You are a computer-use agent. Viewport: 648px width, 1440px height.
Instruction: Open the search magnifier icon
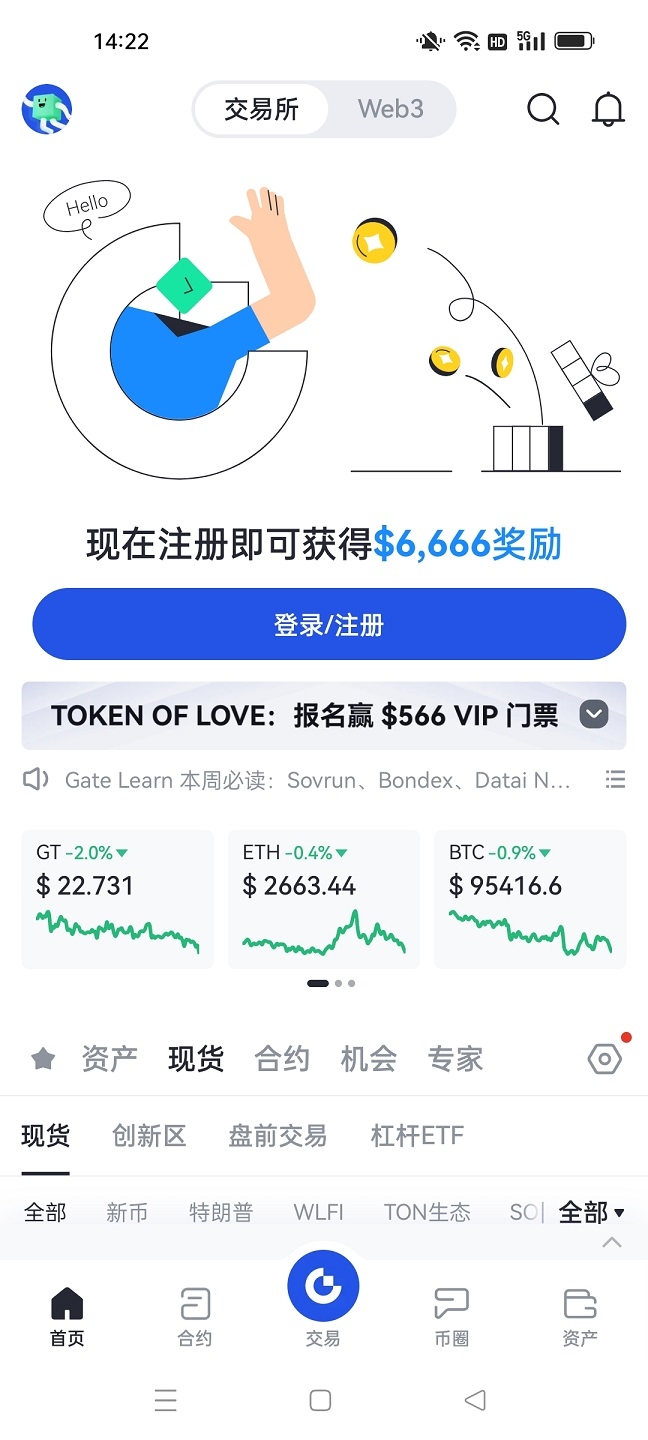tap(543, 109)
